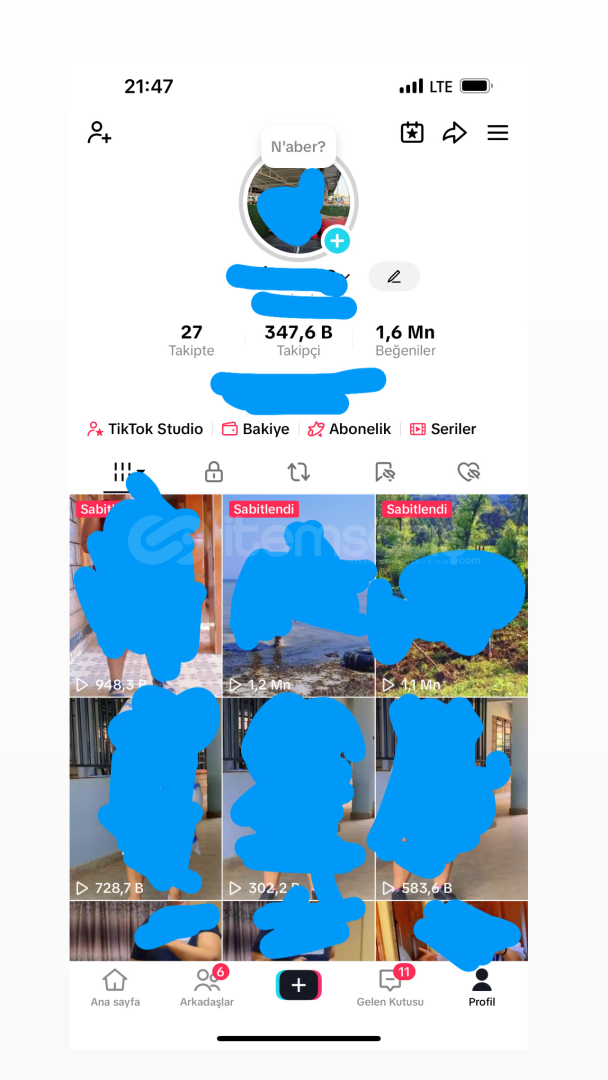Open the hamburger menu
608x1080 pixels.
(x=497, y=132)
